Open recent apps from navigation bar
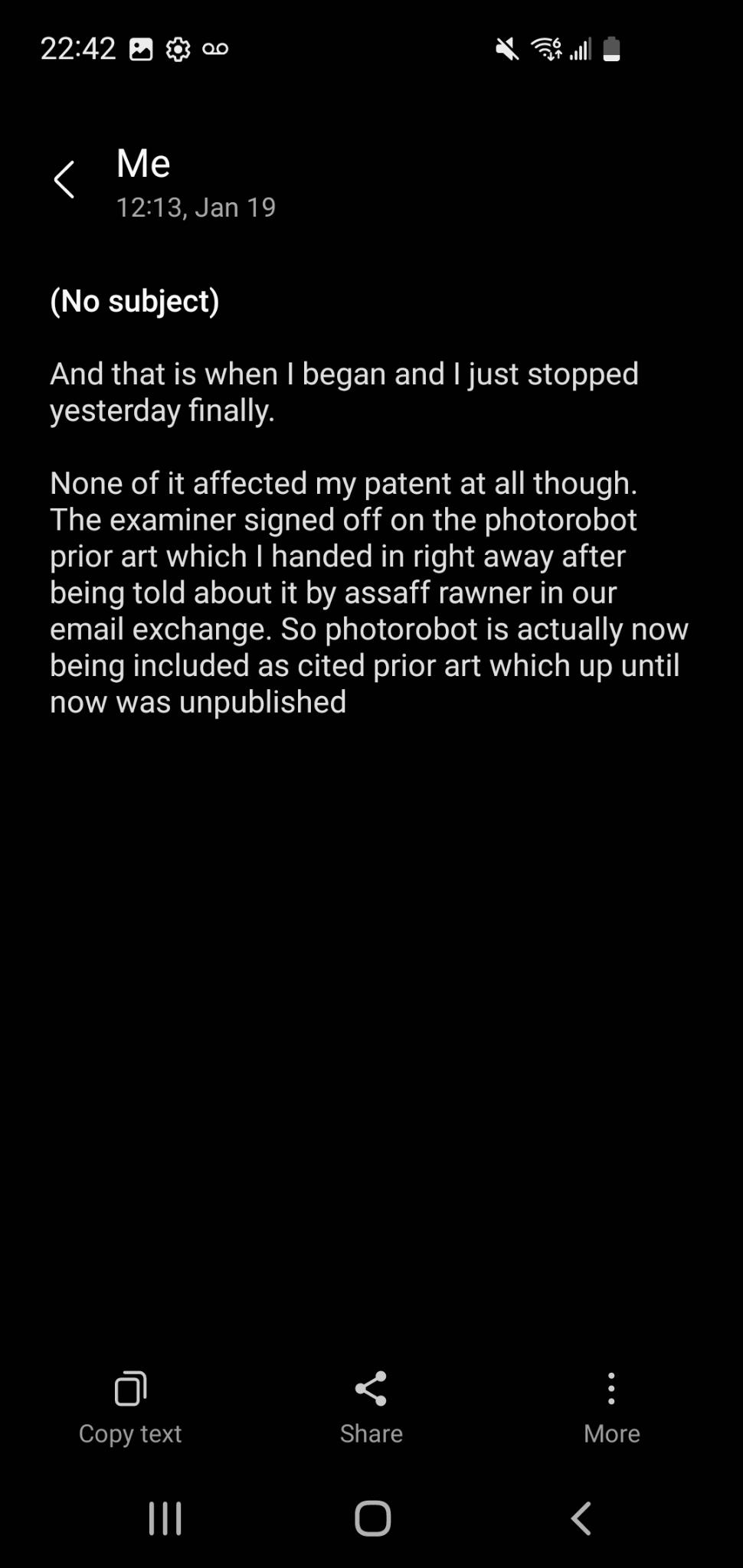The image size is (743, 1568). click(165, 1518)
